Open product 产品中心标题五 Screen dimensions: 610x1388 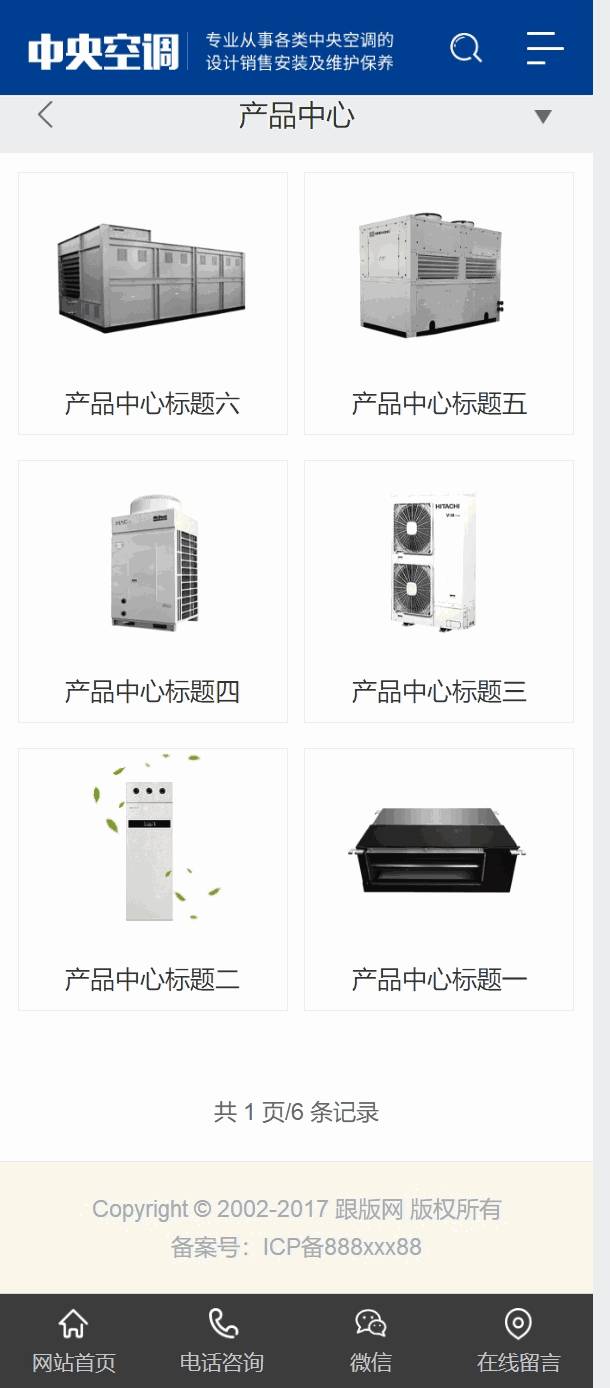[x=439, y=303]
